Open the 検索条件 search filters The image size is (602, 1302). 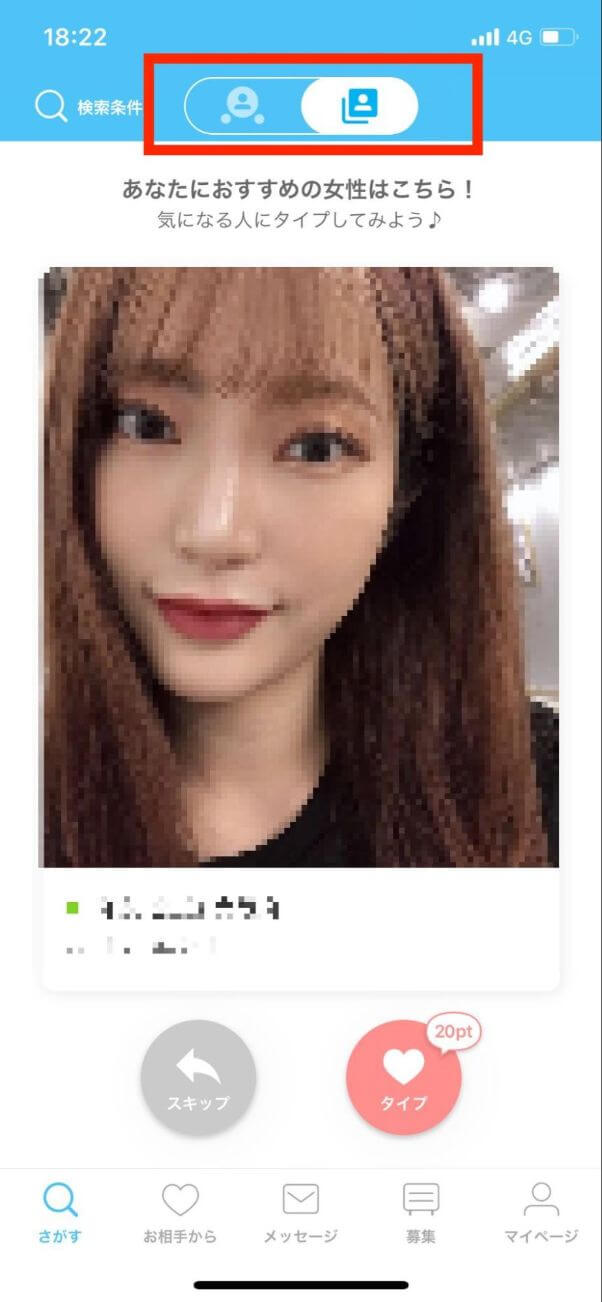88,107
